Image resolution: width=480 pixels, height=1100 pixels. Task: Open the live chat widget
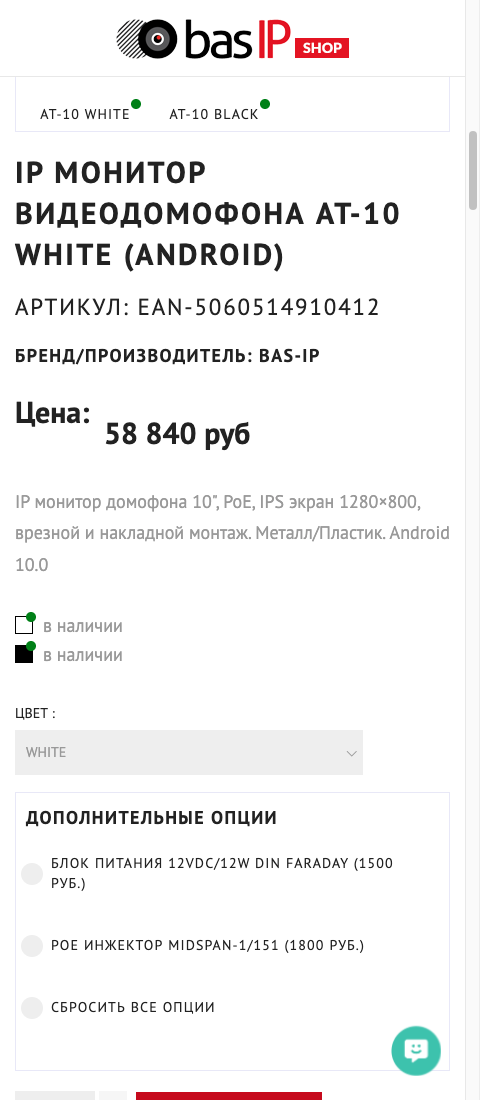[416, 1051]
